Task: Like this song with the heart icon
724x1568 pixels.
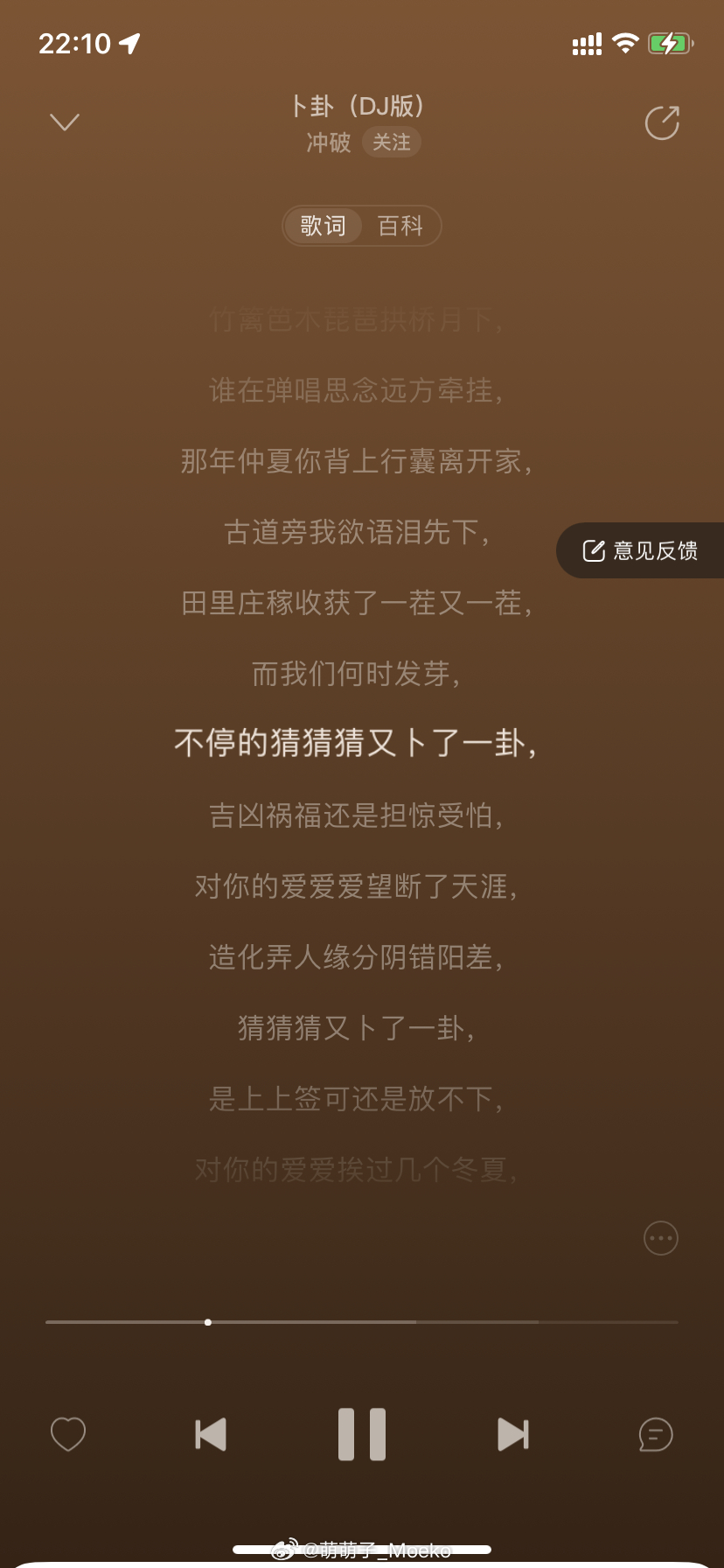Action: [x=68, y=1434]
